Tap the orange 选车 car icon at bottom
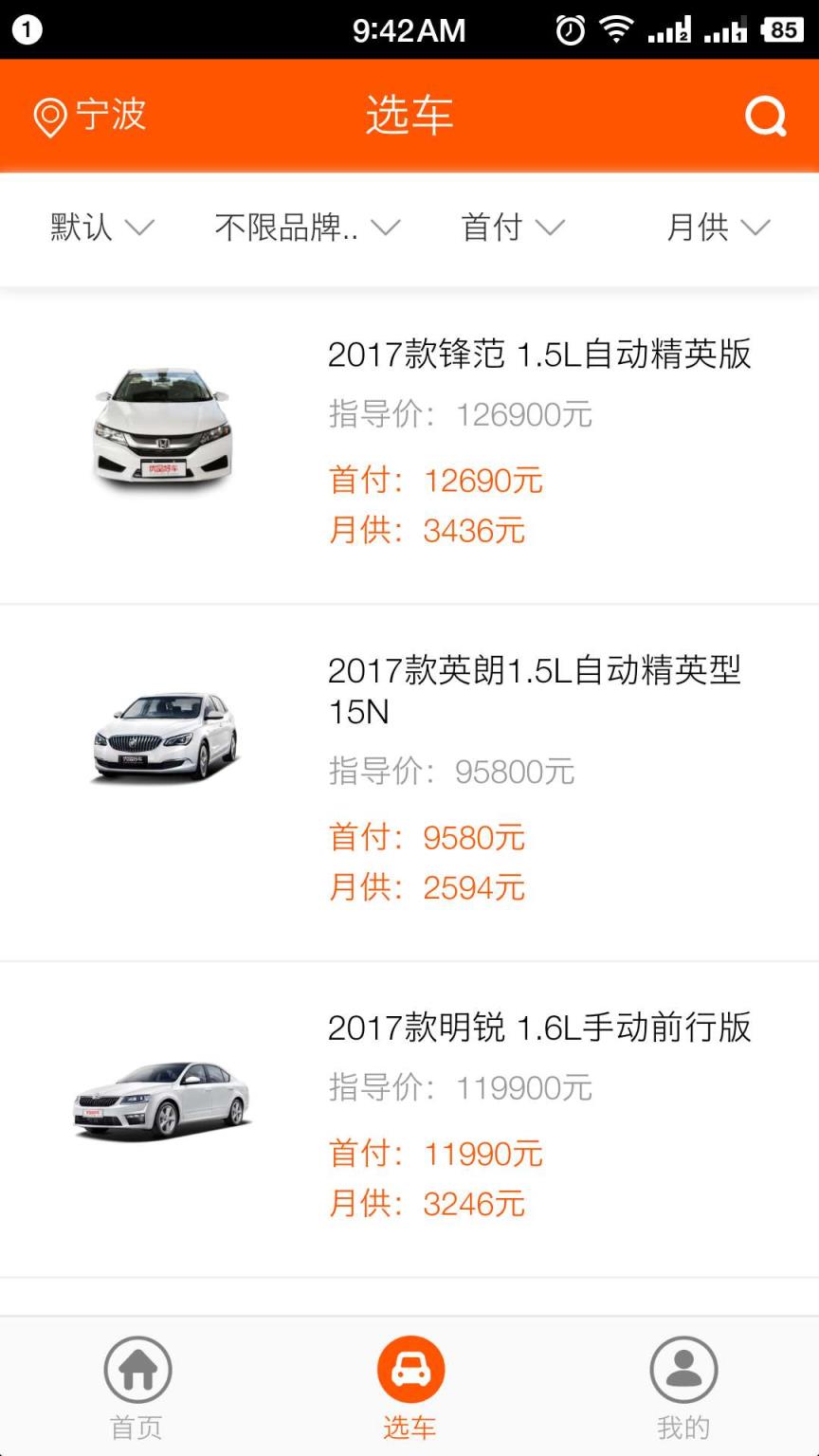The width and height of the screenshot is (819, 1456). tap(409, 1369)
